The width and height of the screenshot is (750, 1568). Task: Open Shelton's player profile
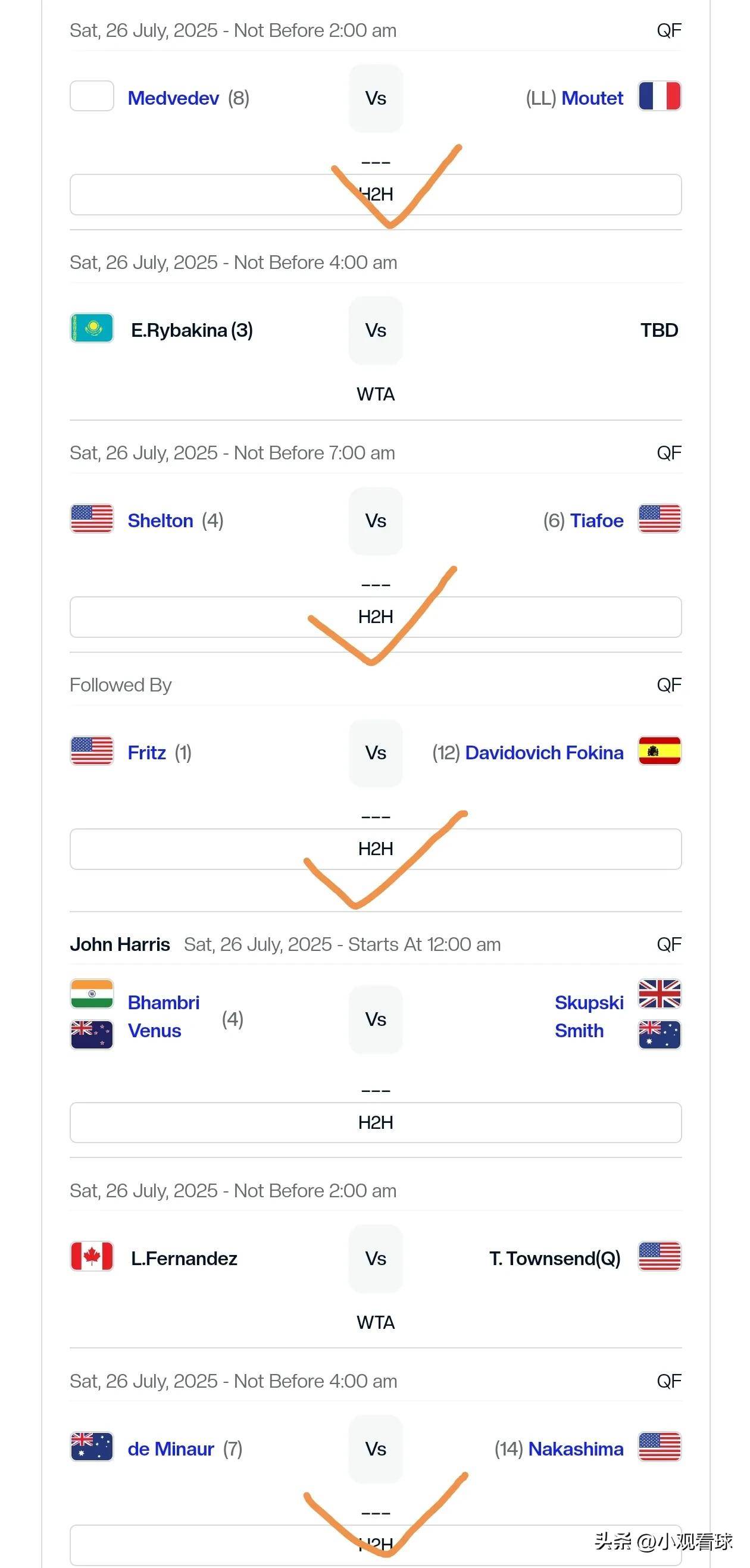pyautogui.click(x=160, y=521)
